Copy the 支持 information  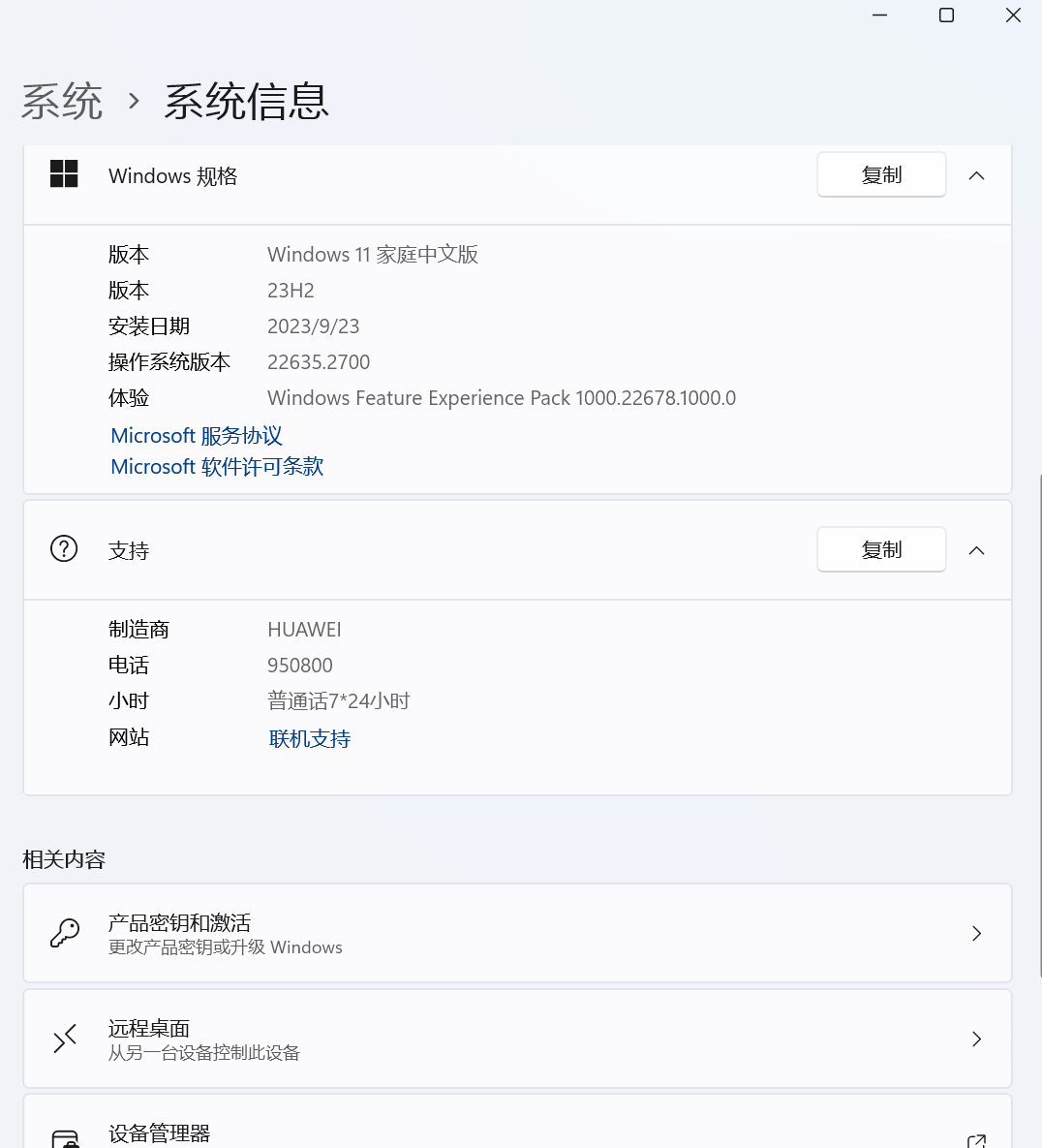[x=880, y=549]
